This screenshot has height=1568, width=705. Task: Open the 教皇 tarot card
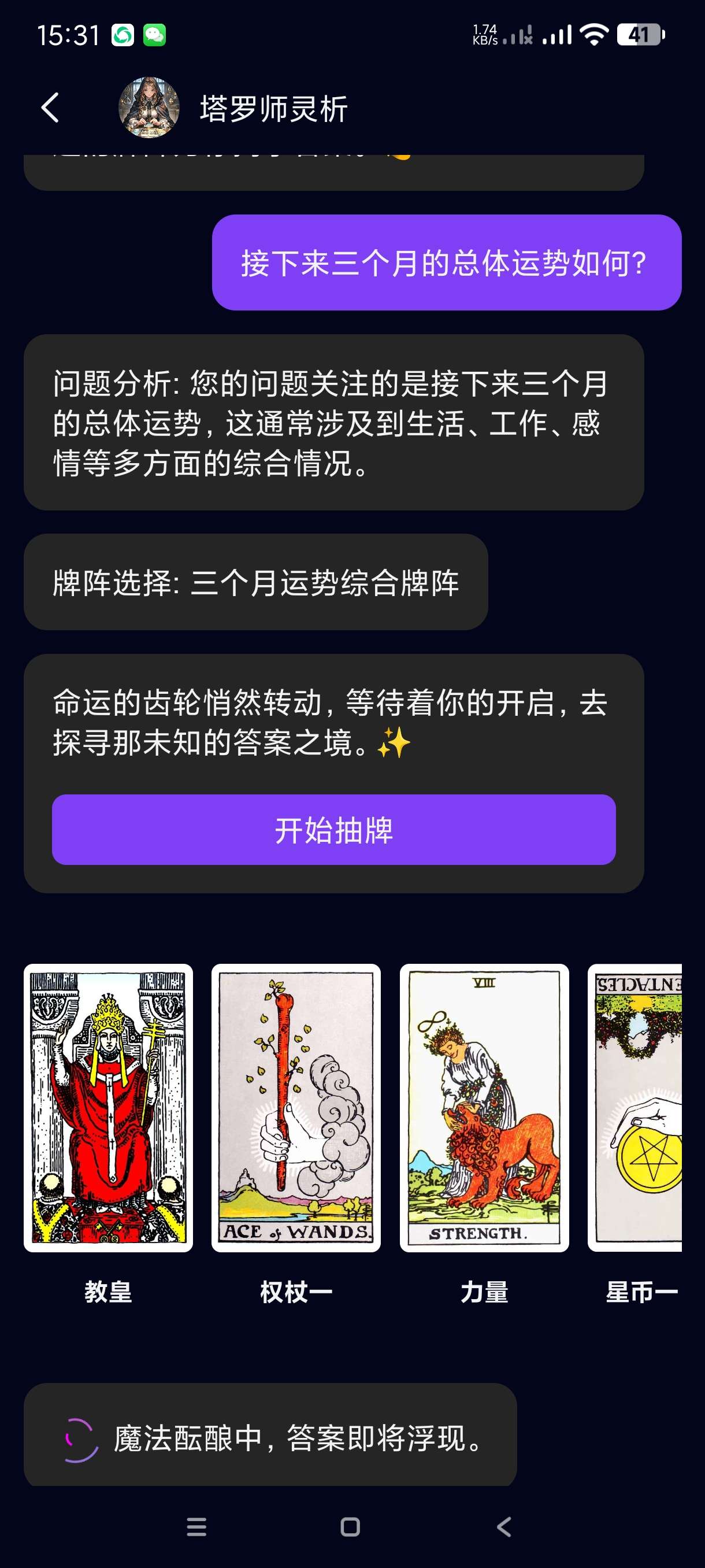(x=108, y=1107)
